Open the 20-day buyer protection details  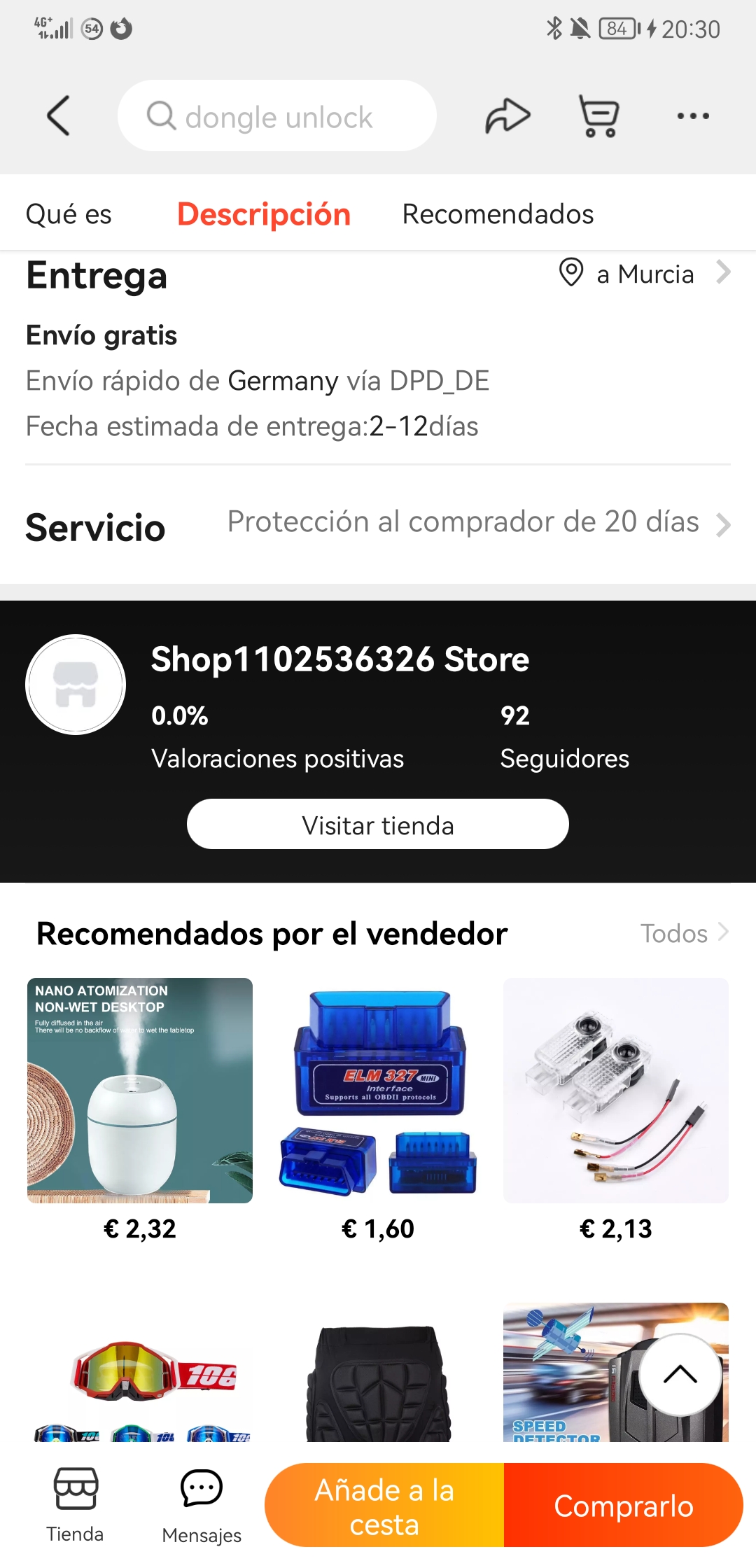coord(478,523)
